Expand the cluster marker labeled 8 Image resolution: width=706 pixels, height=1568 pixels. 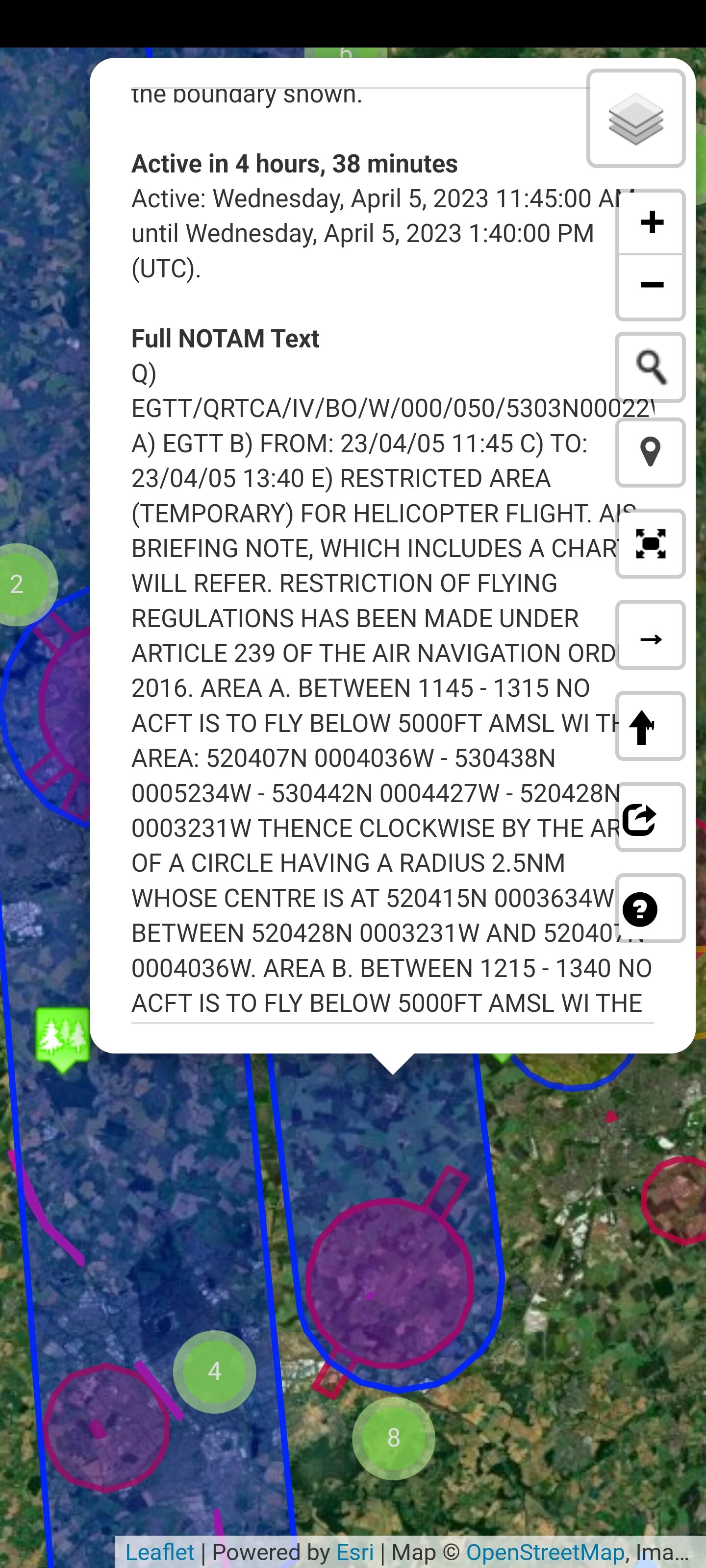coord(394,1438)
